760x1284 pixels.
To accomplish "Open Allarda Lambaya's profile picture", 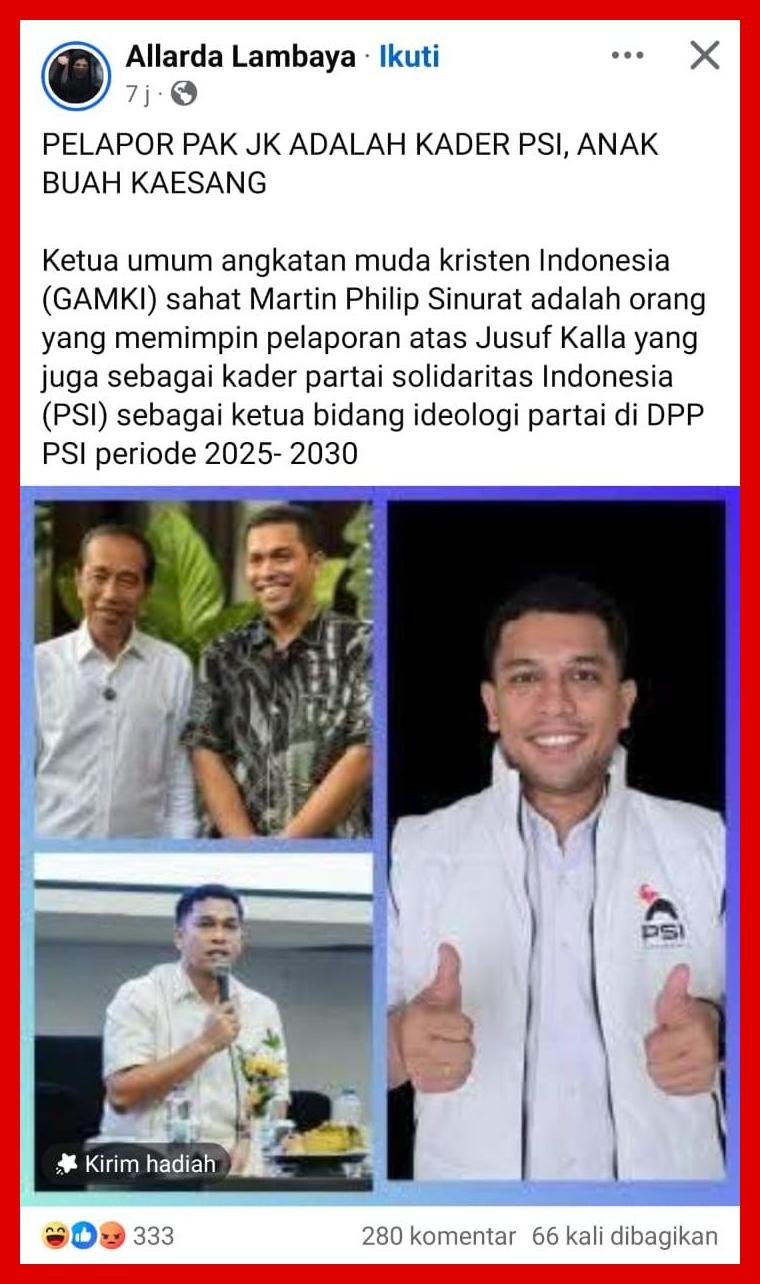I will (76, 76).
